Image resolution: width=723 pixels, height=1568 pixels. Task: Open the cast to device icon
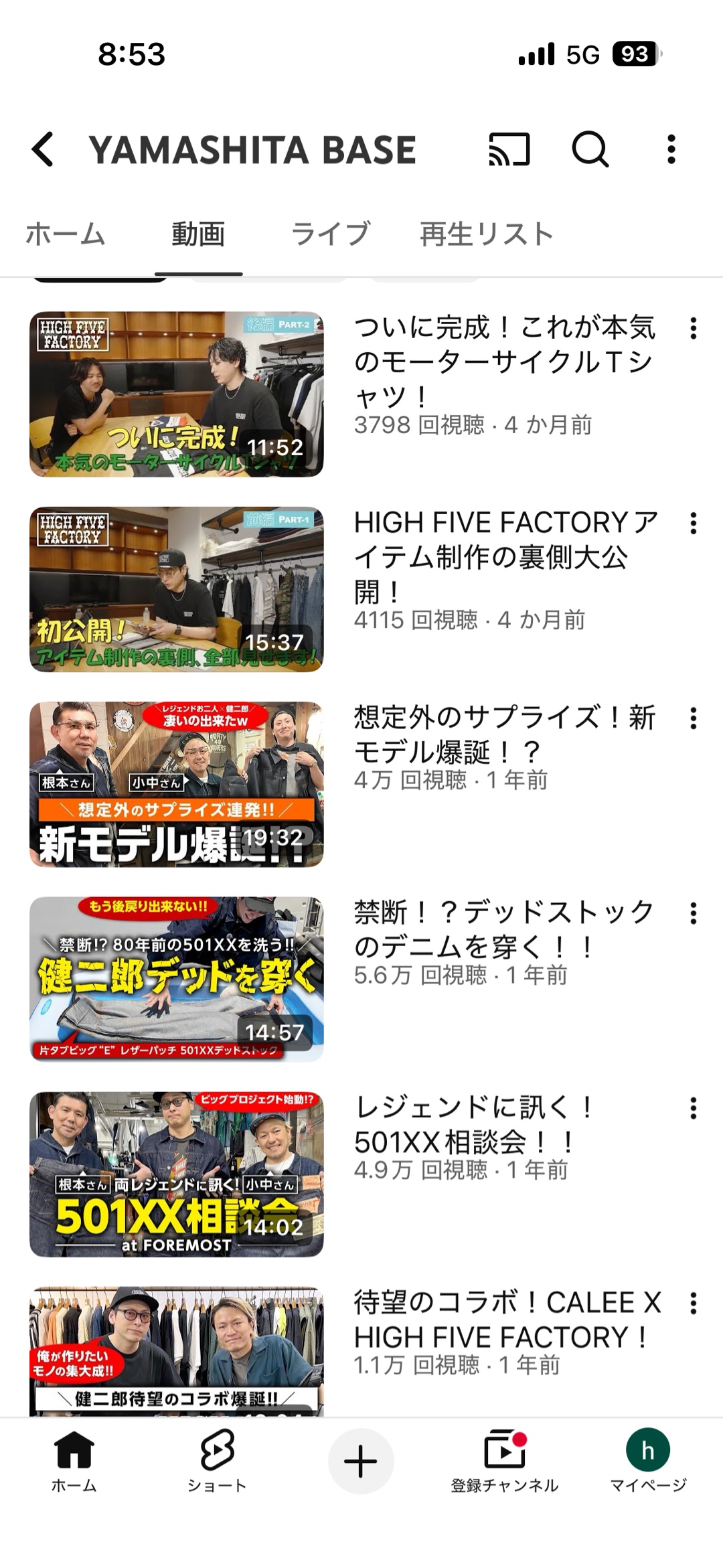[x=509, y=149]
